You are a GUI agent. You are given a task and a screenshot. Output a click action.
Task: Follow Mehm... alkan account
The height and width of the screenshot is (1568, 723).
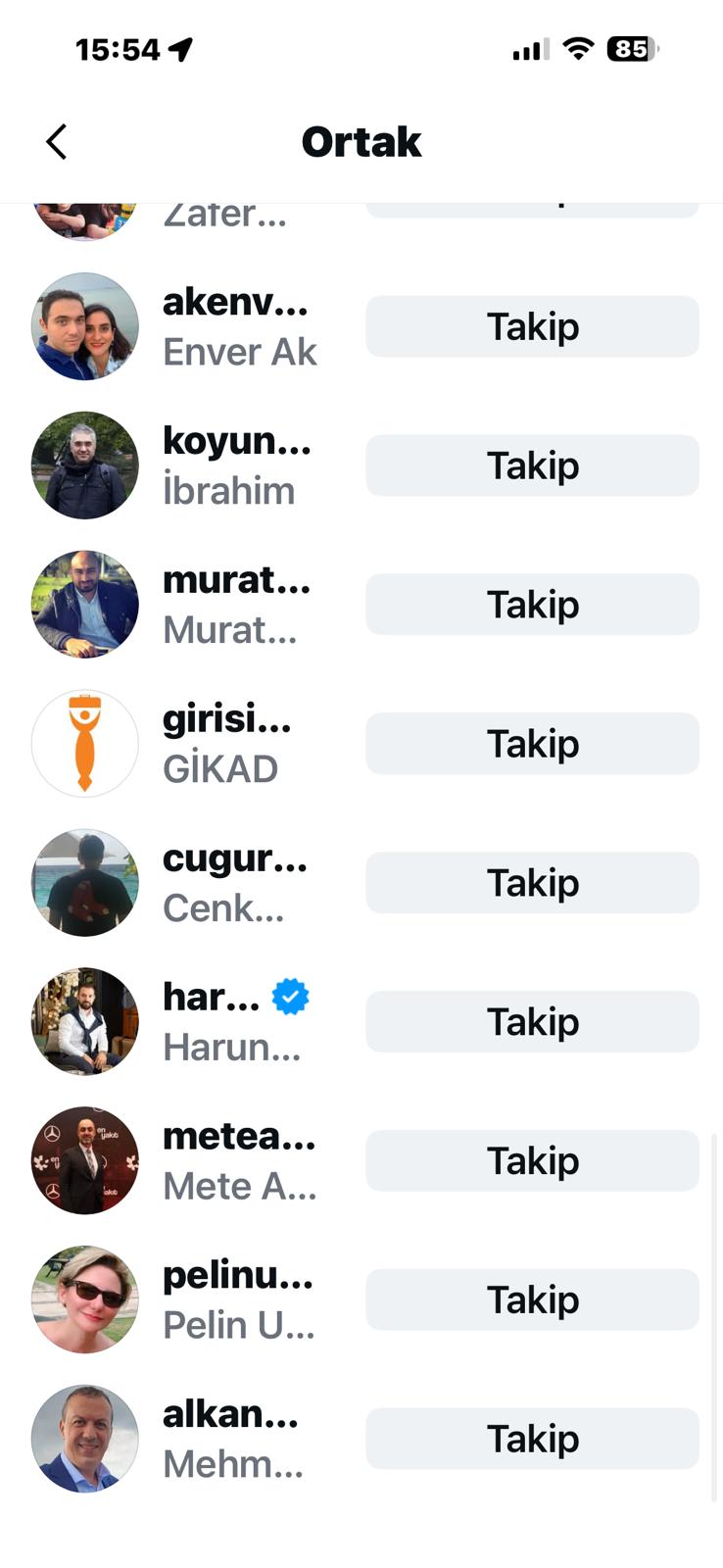point(532,1440)
